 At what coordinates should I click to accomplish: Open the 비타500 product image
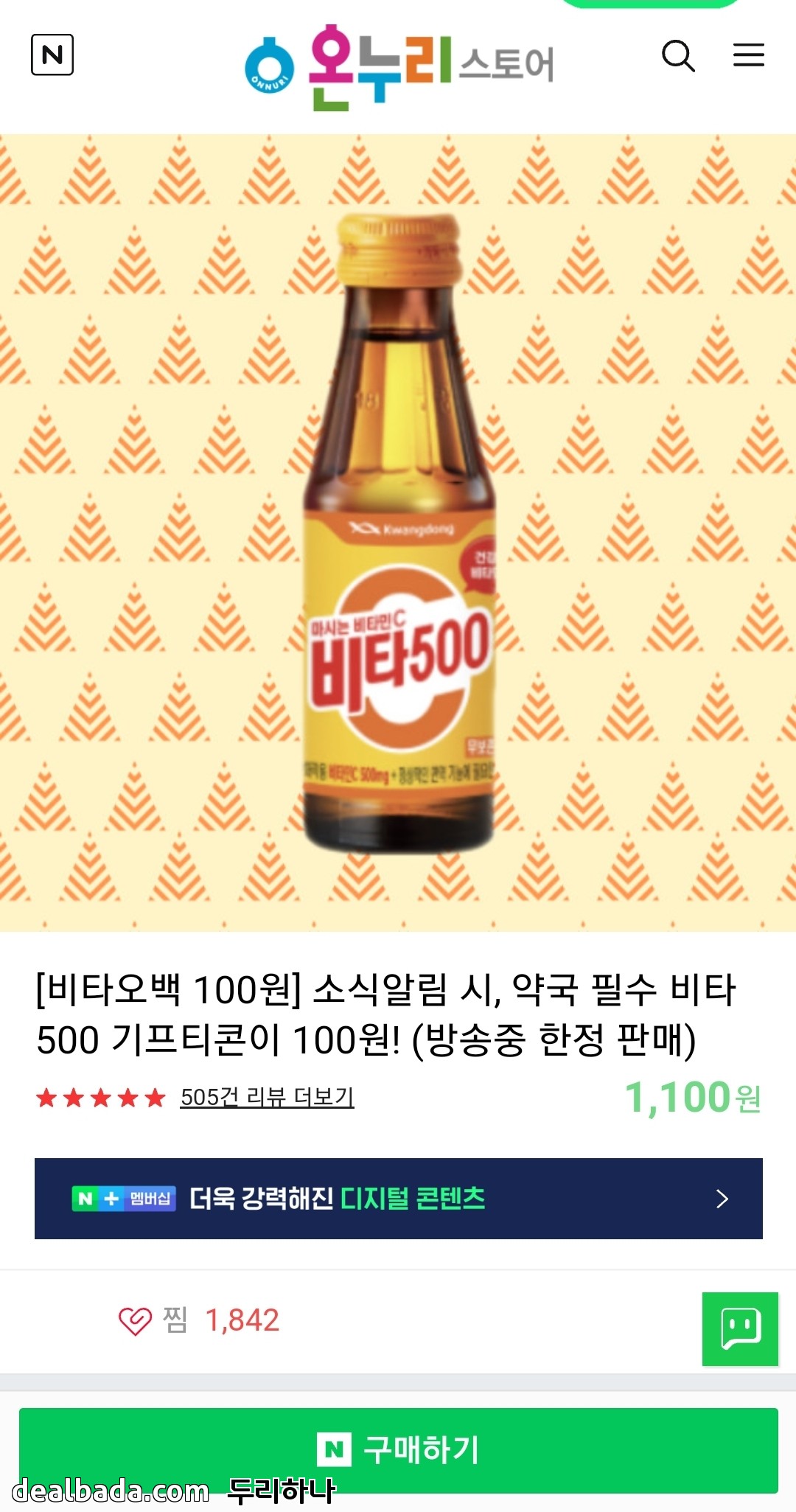coord(398,532)
